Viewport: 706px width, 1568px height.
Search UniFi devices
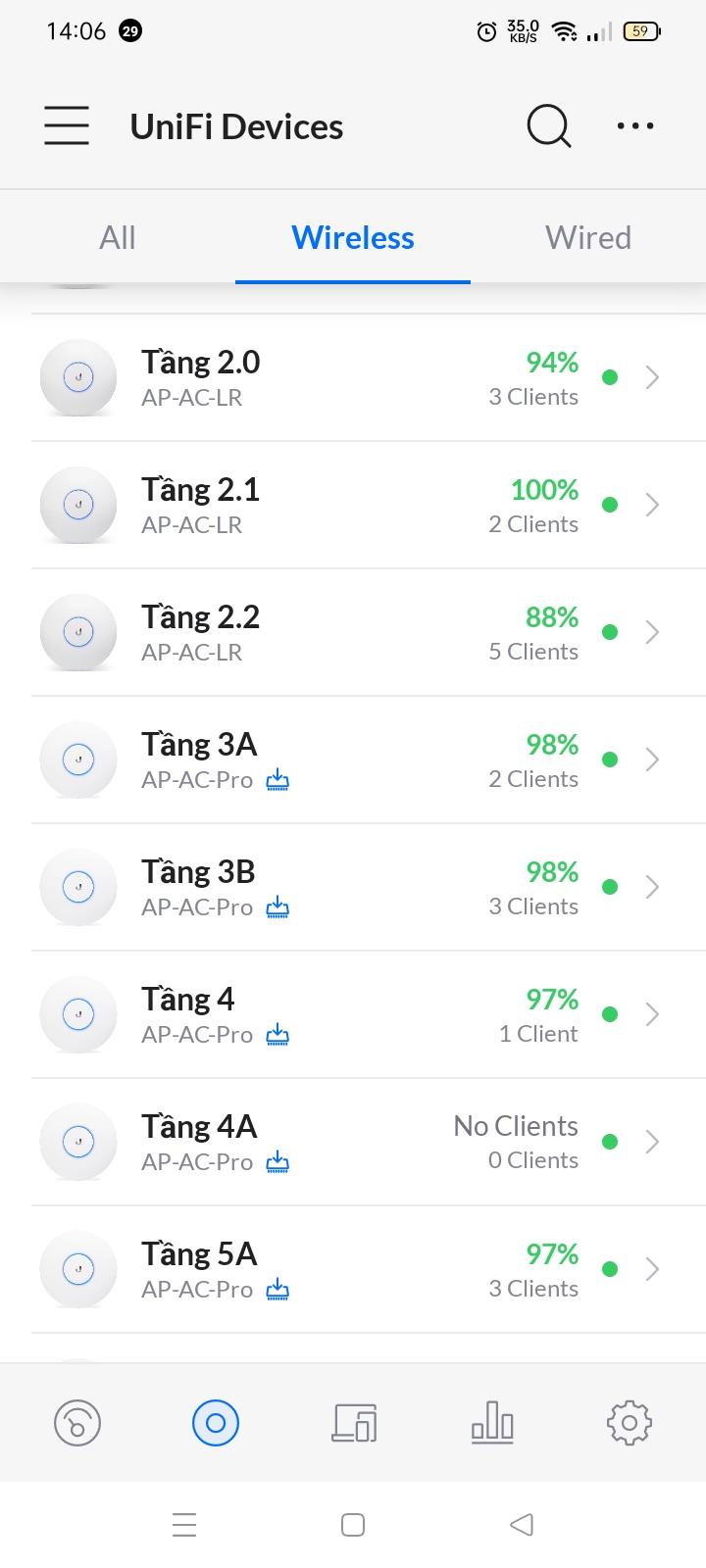(x=548, y=126)
